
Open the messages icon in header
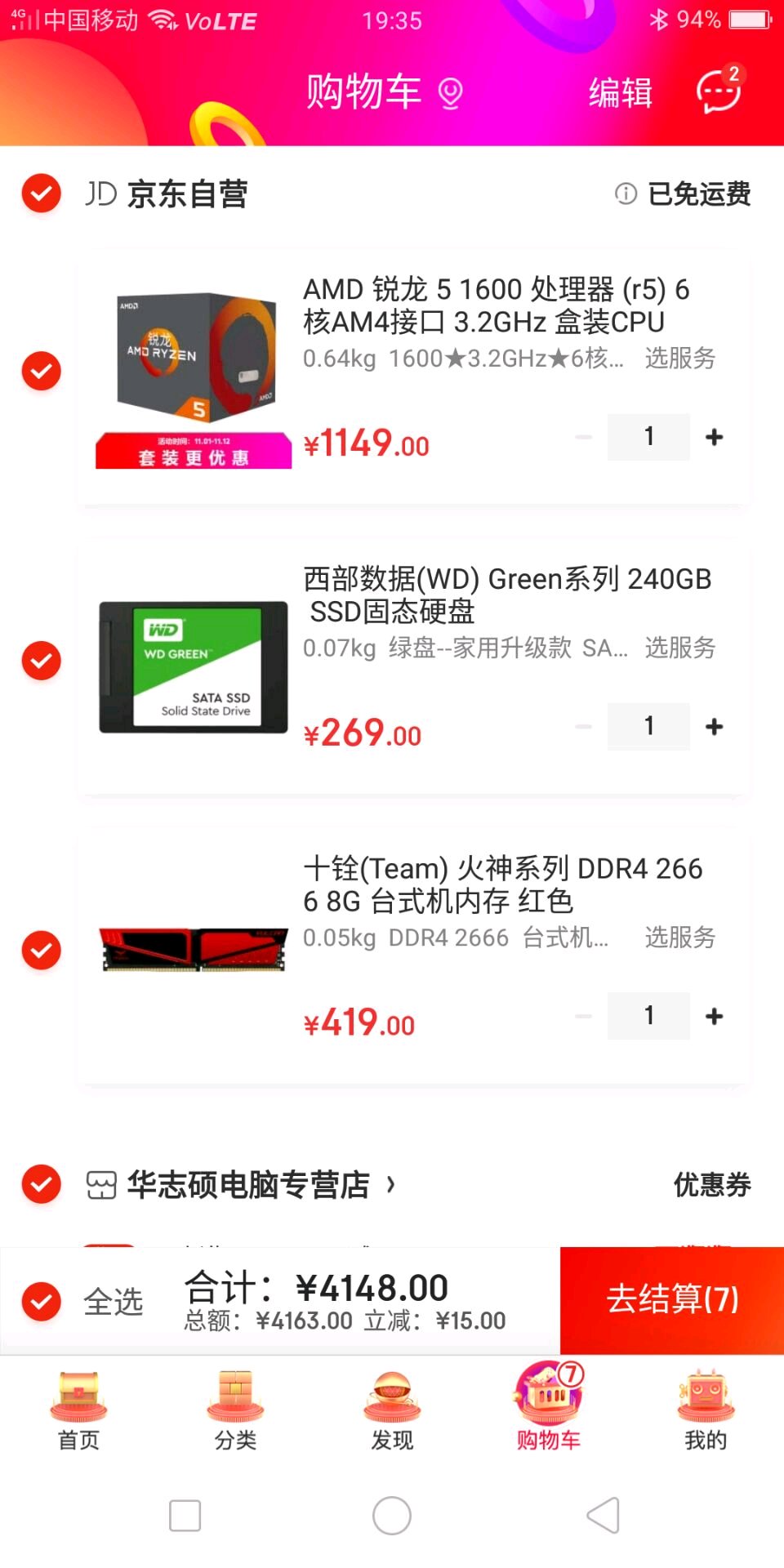coord(719,91)
